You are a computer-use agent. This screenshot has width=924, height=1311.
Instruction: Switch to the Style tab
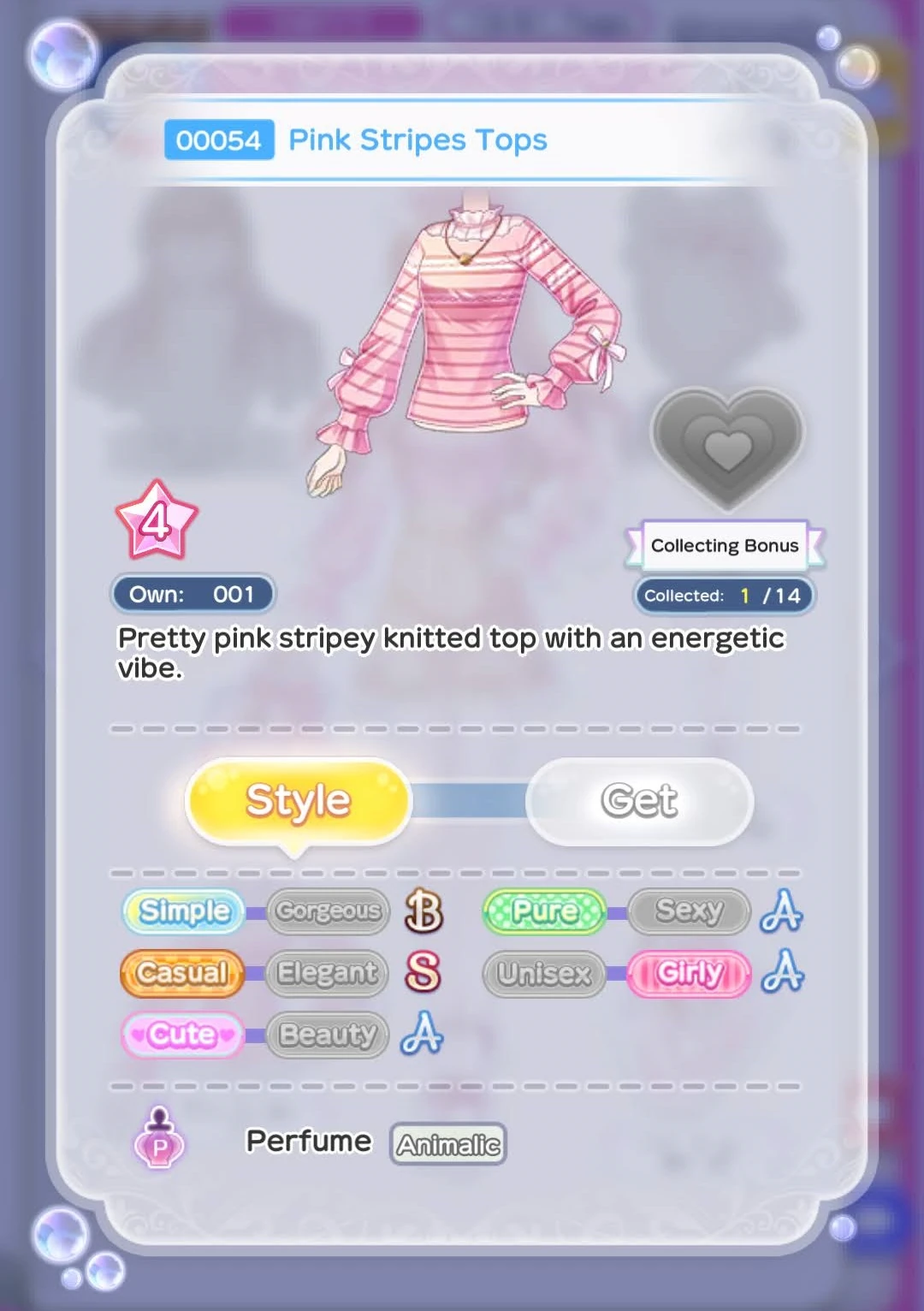point(295,799)
